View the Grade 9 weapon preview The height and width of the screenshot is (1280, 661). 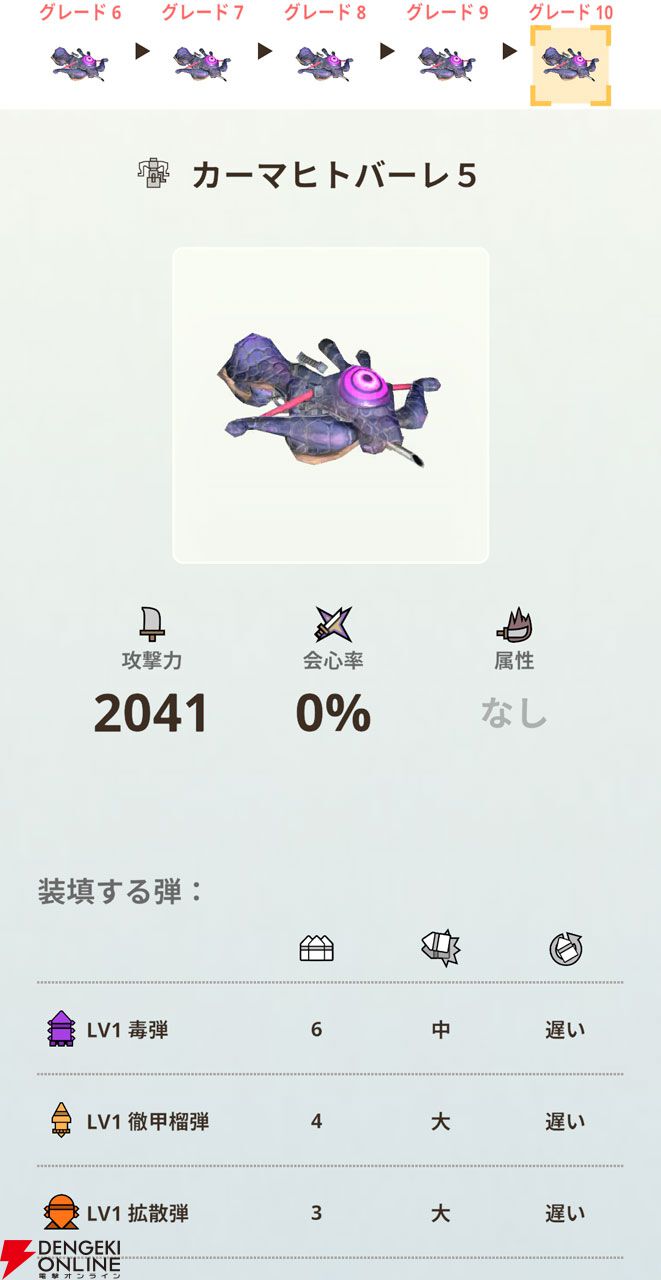pyautogui.click(x=446, y=63)
